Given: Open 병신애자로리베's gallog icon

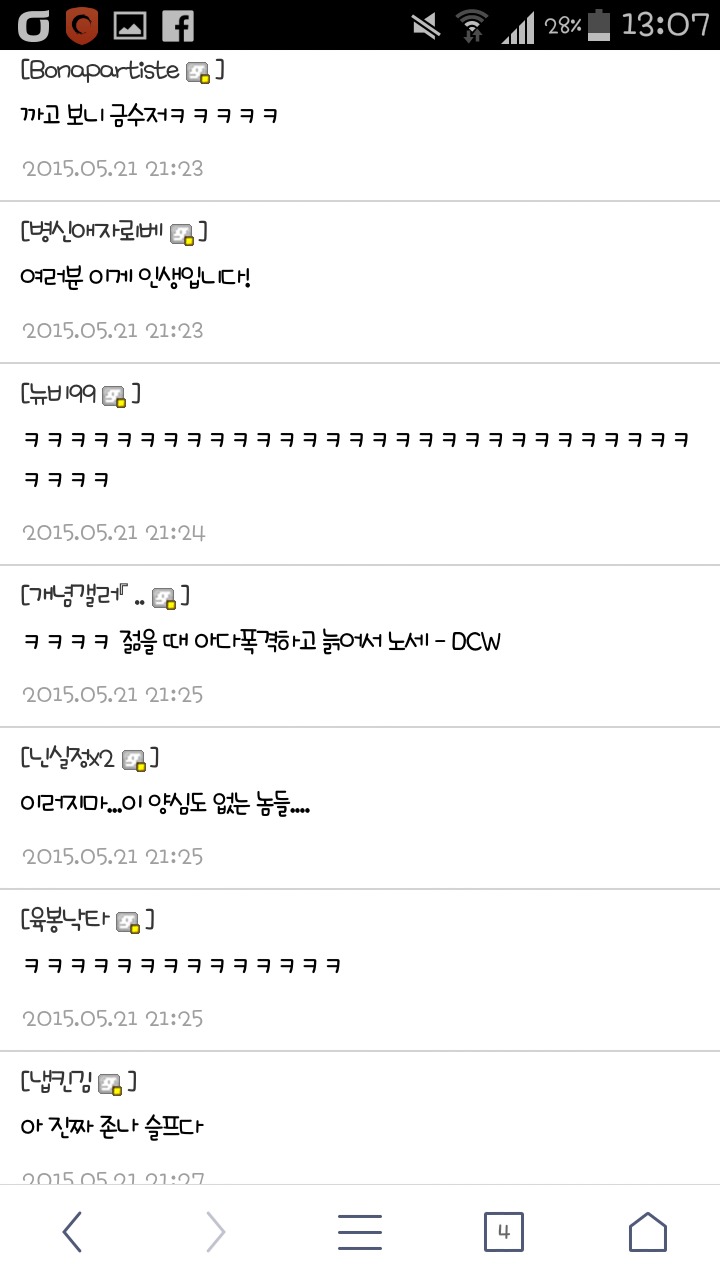Looking at the screenshot, I should tap(182, 235).
